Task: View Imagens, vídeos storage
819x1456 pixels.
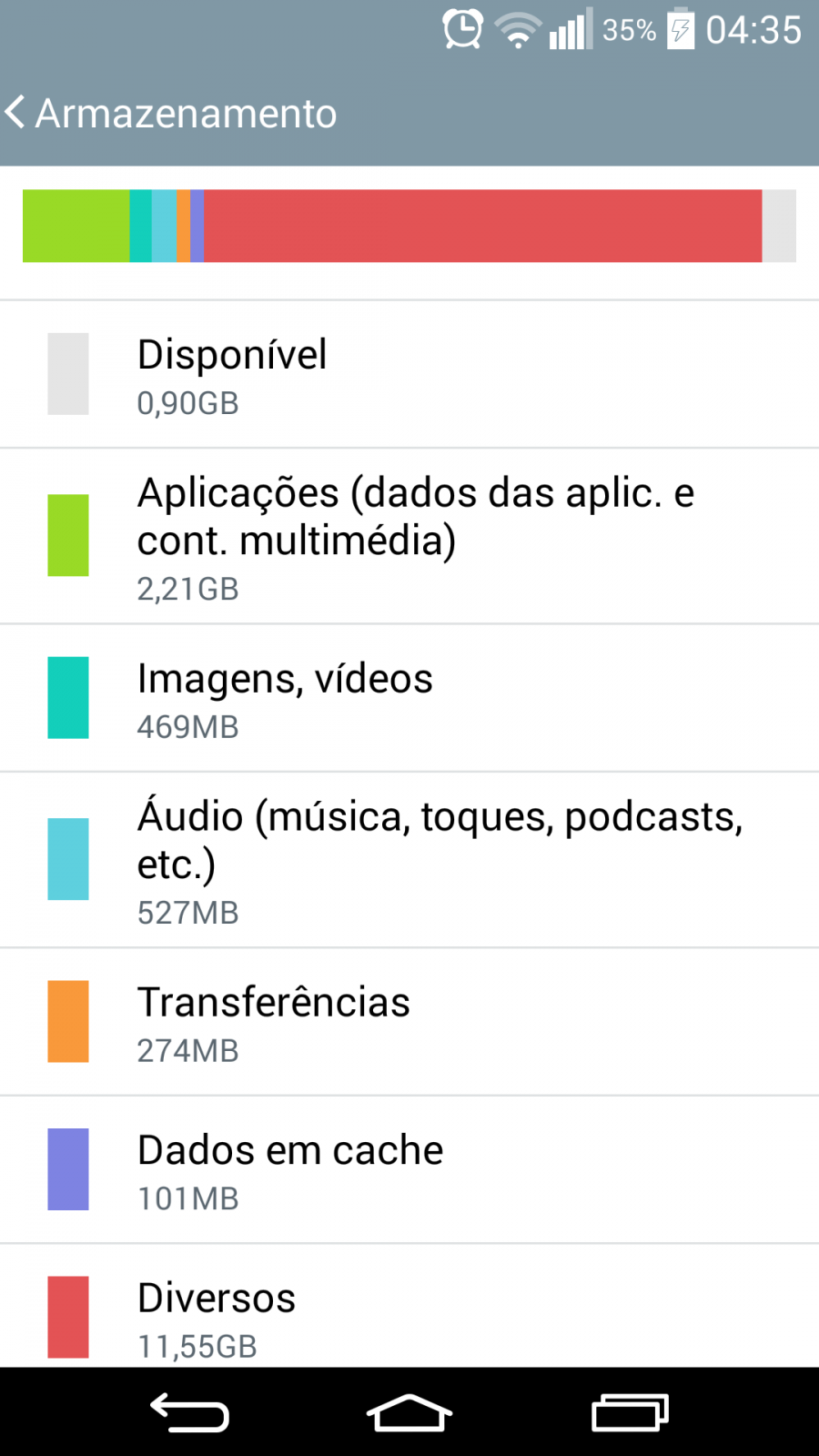Action: pyautogui.click(x=409, y=698)
